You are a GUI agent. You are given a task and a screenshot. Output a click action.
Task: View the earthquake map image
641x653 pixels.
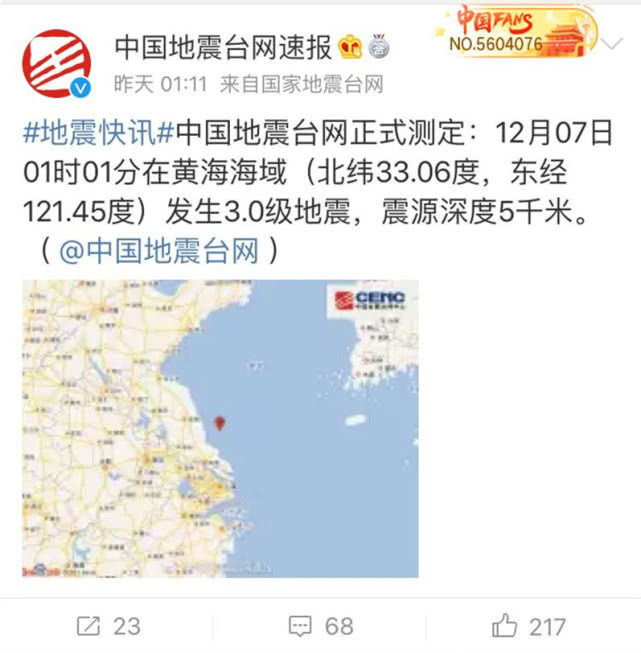click(x=220, y=428)
